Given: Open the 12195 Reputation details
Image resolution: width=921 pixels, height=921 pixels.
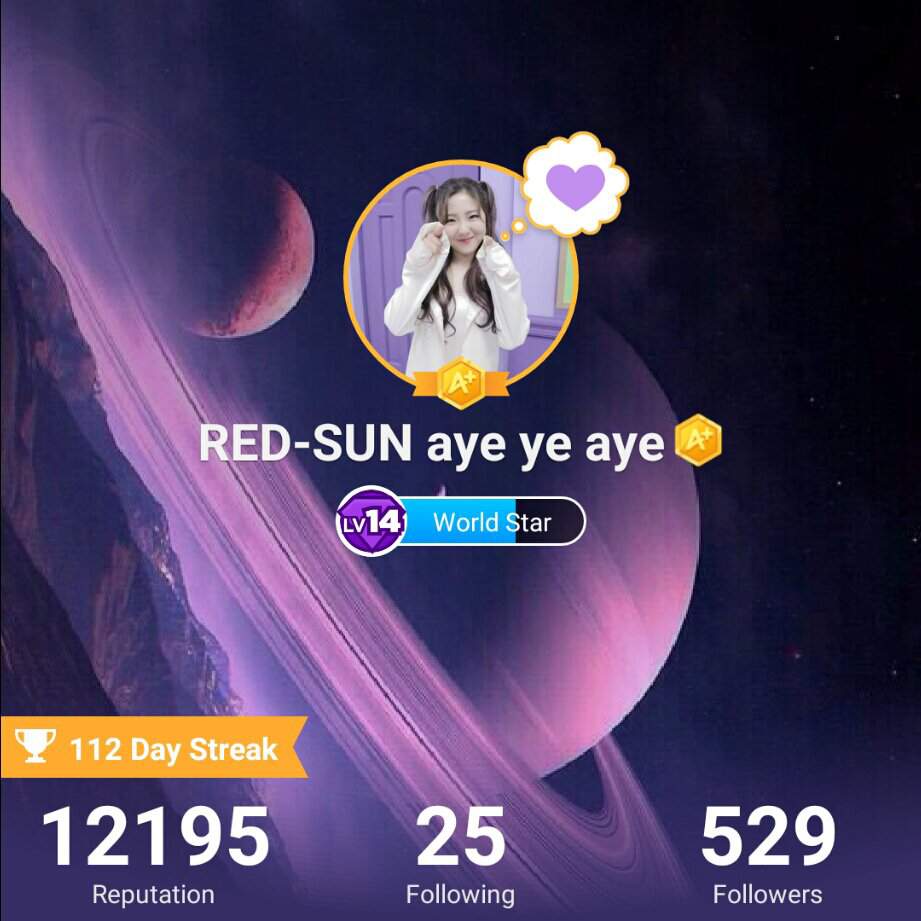Looking at the screenshot, I should (154, 853).
